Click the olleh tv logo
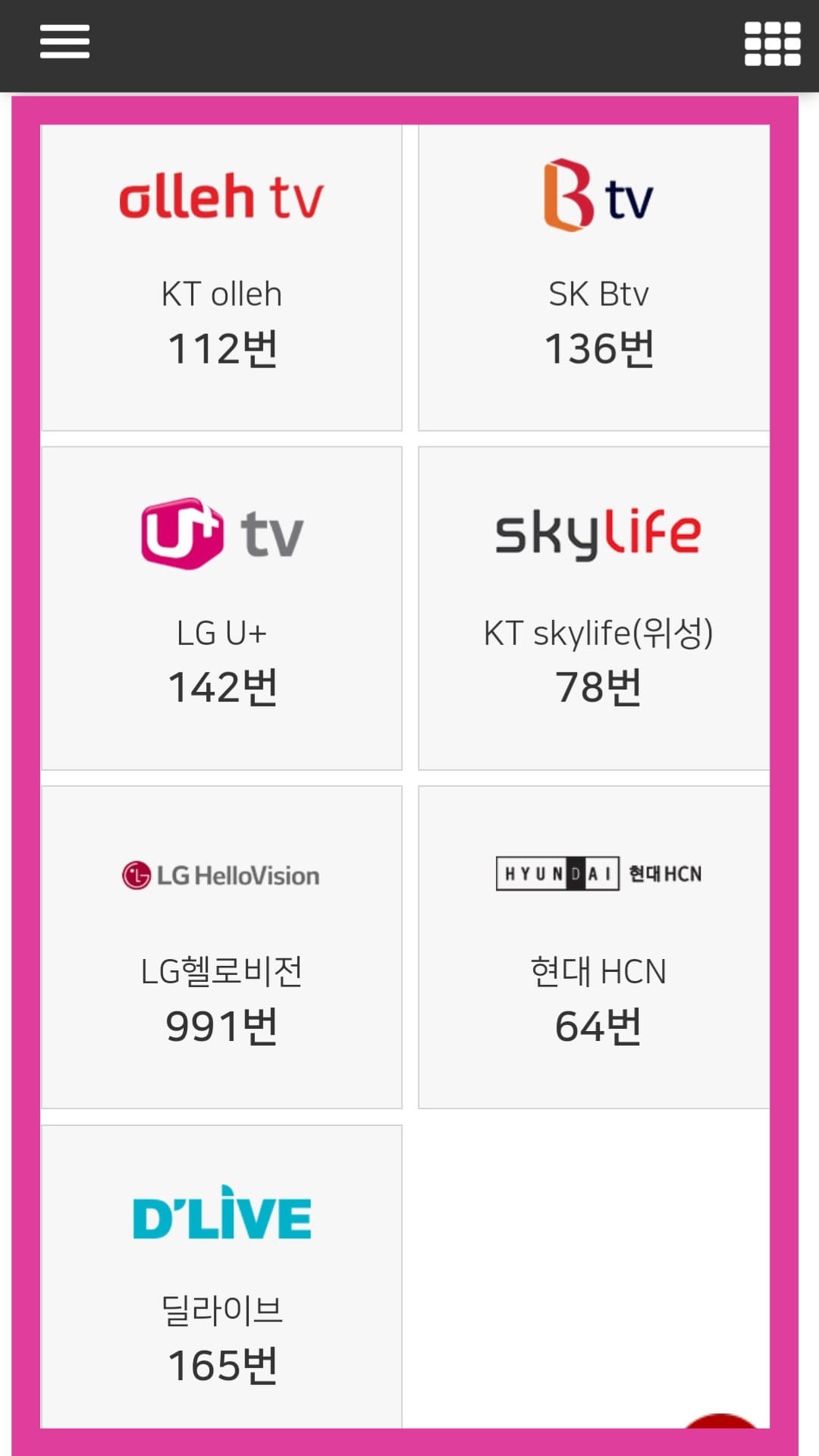The width and height of the screenshot is (819, 1456). click(221, 196)
